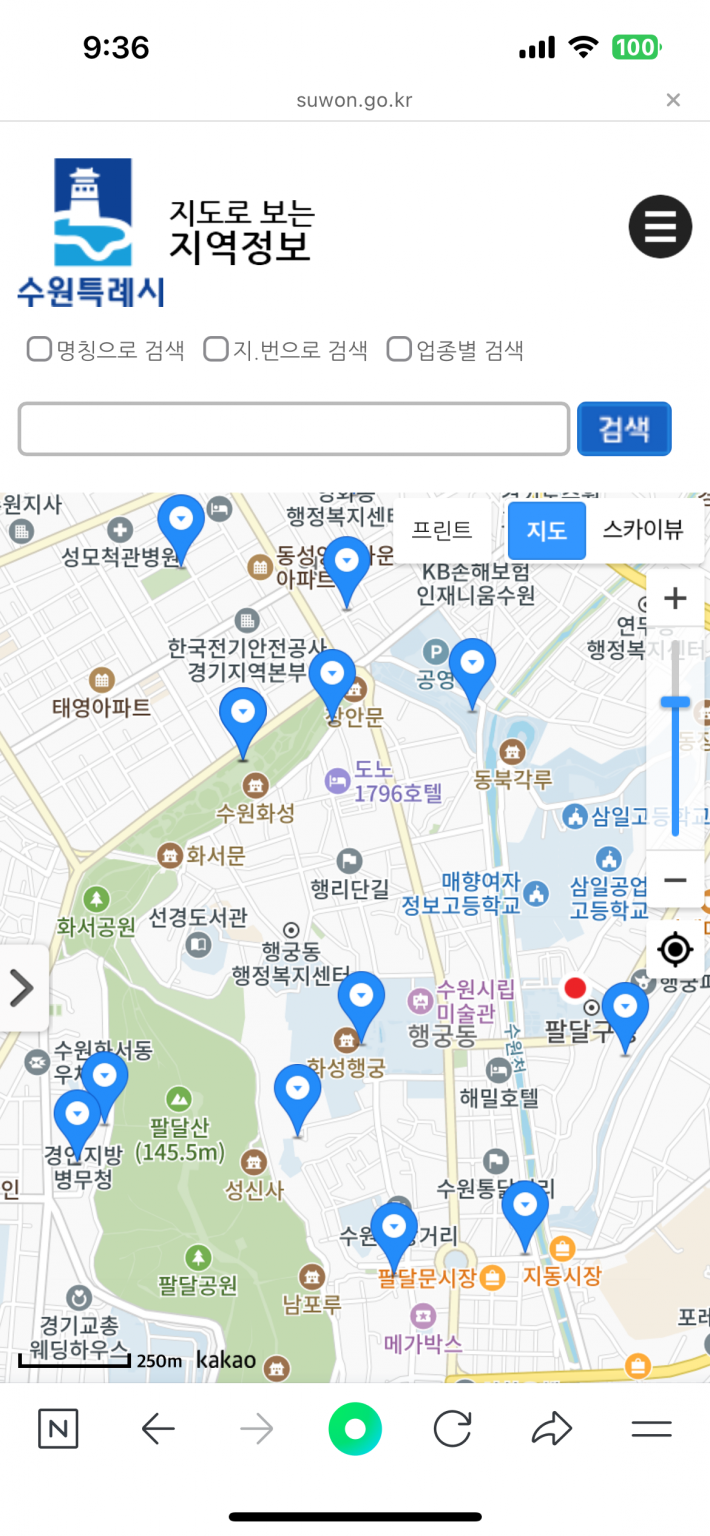Zoom in with the plus button
Viewport: 710px width, 1536px height.
(x=675, y=599)
